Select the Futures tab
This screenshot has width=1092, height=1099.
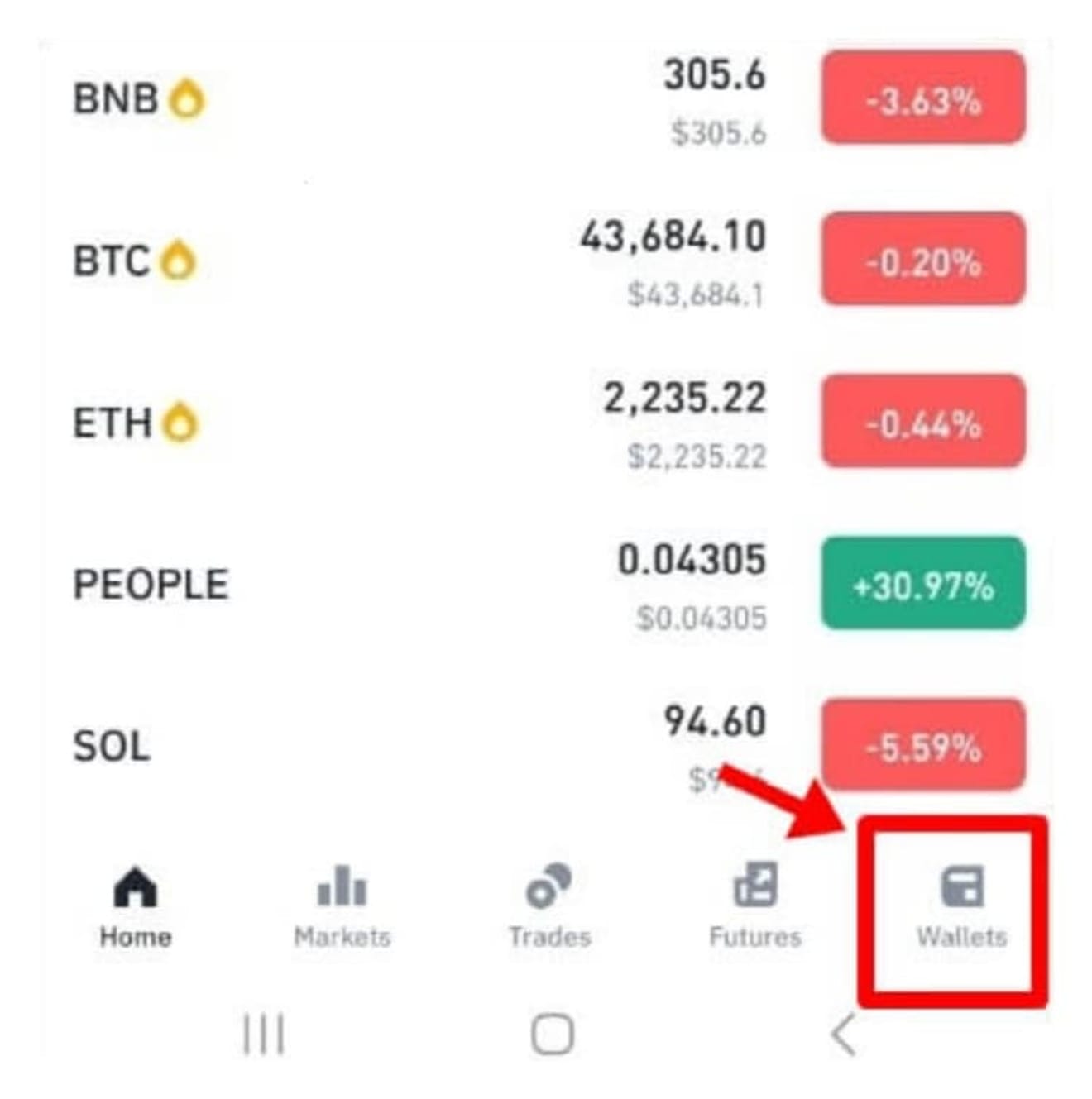[755, 905]
